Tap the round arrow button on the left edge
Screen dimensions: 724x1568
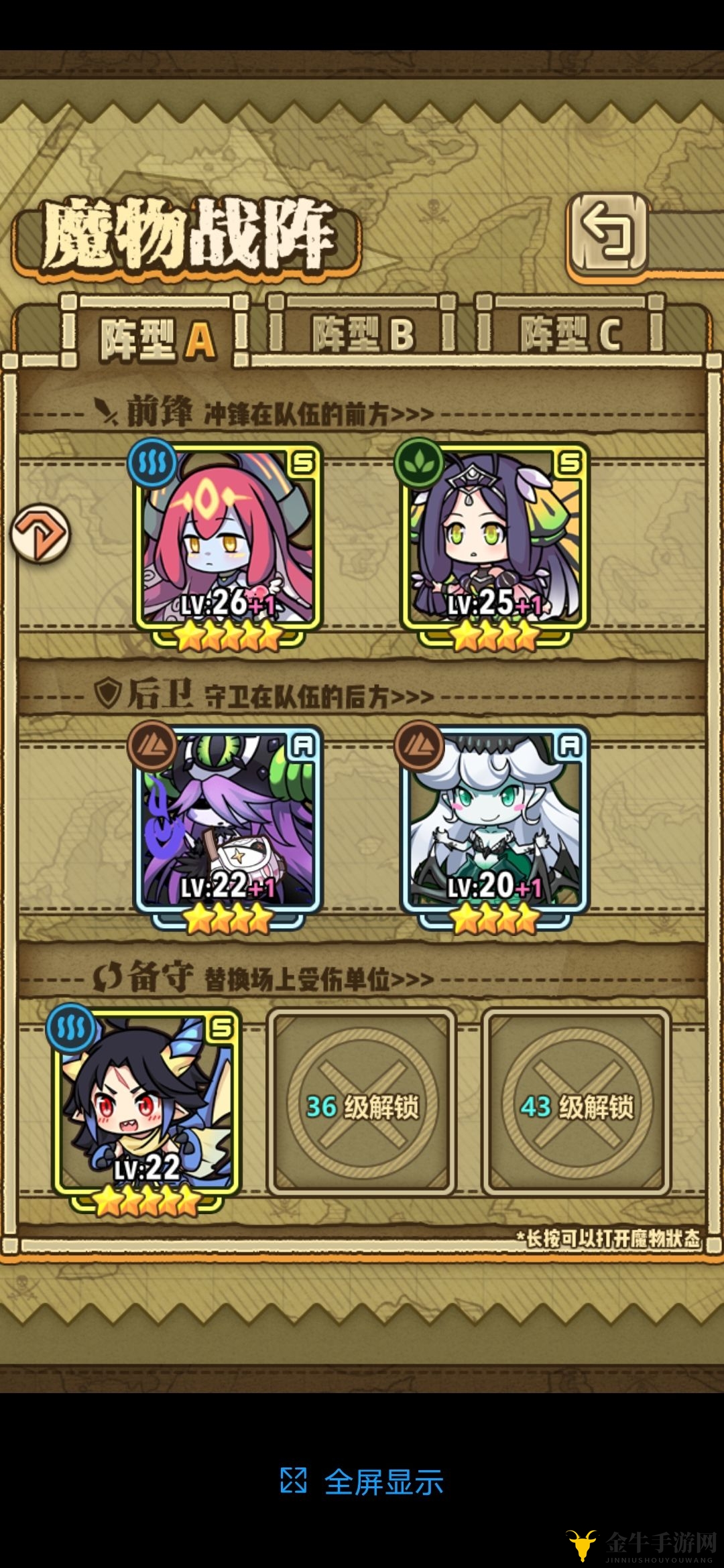click(40, 533)
